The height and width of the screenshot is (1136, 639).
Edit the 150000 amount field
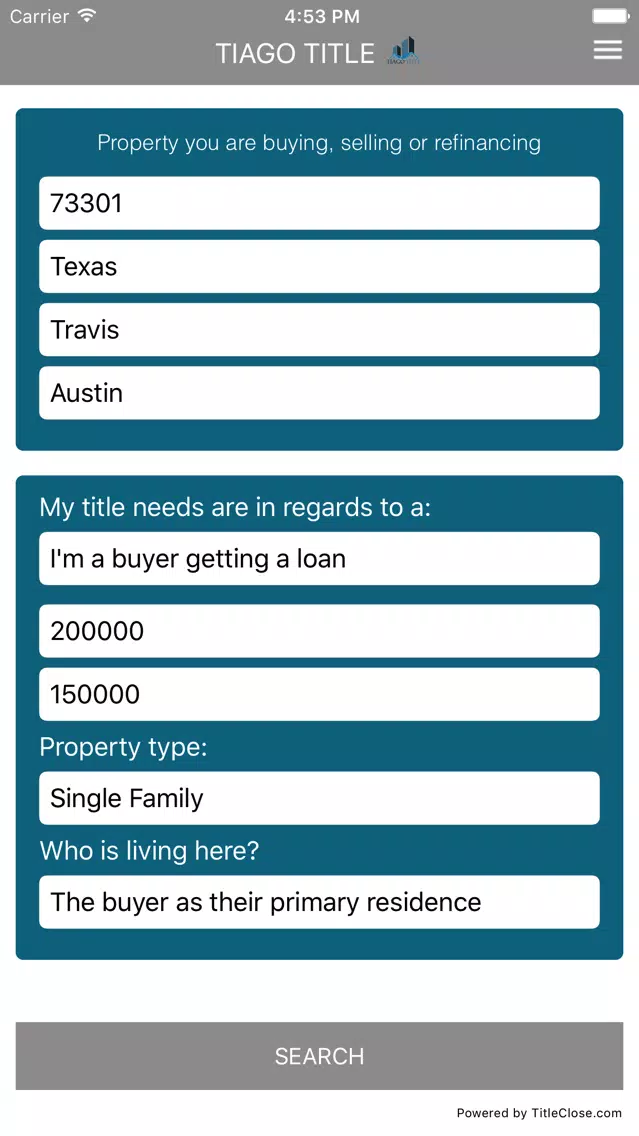tap(319, 694)
